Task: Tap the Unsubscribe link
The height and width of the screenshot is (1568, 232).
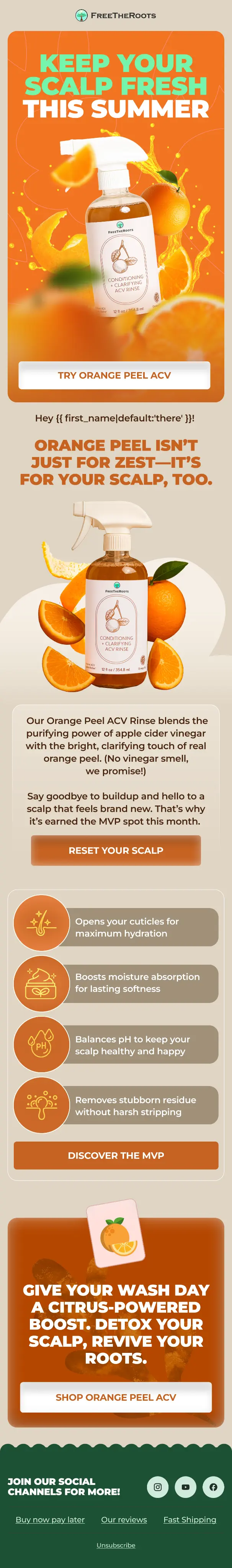Action: pos(116,1545)
